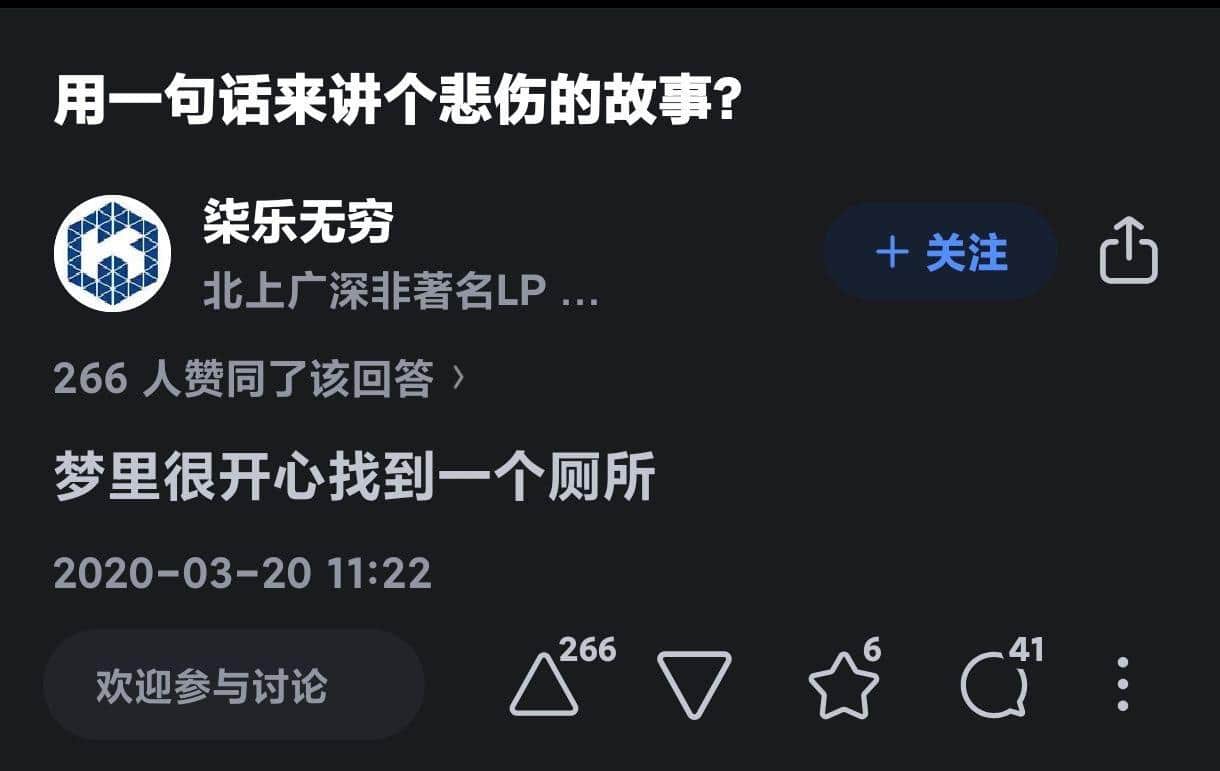Follow the author 柒乐无穷
Image resolution: width=1220 pixels, height=771 pixels.
940,253
